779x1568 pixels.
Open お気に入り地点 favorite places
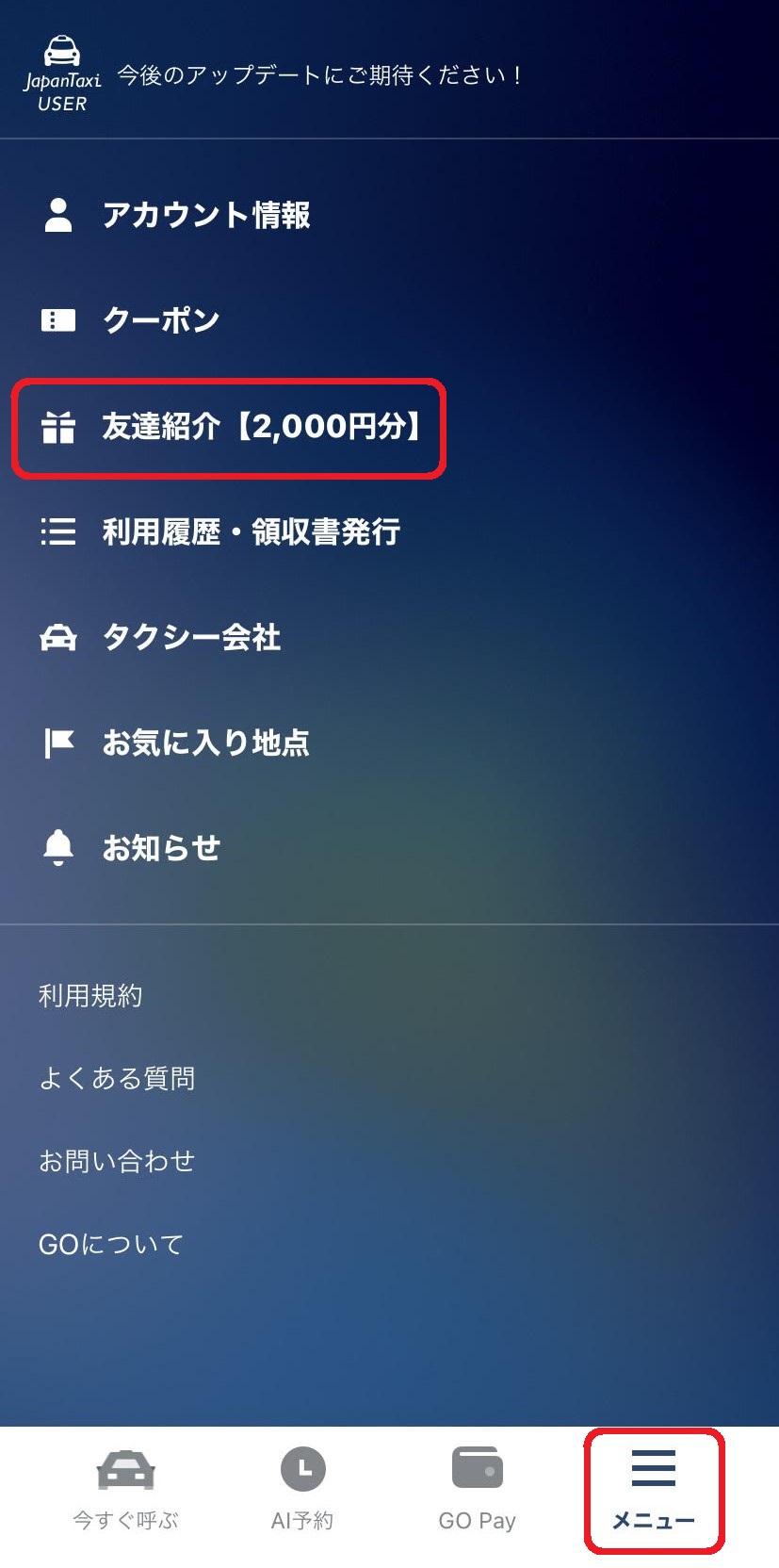205,743
